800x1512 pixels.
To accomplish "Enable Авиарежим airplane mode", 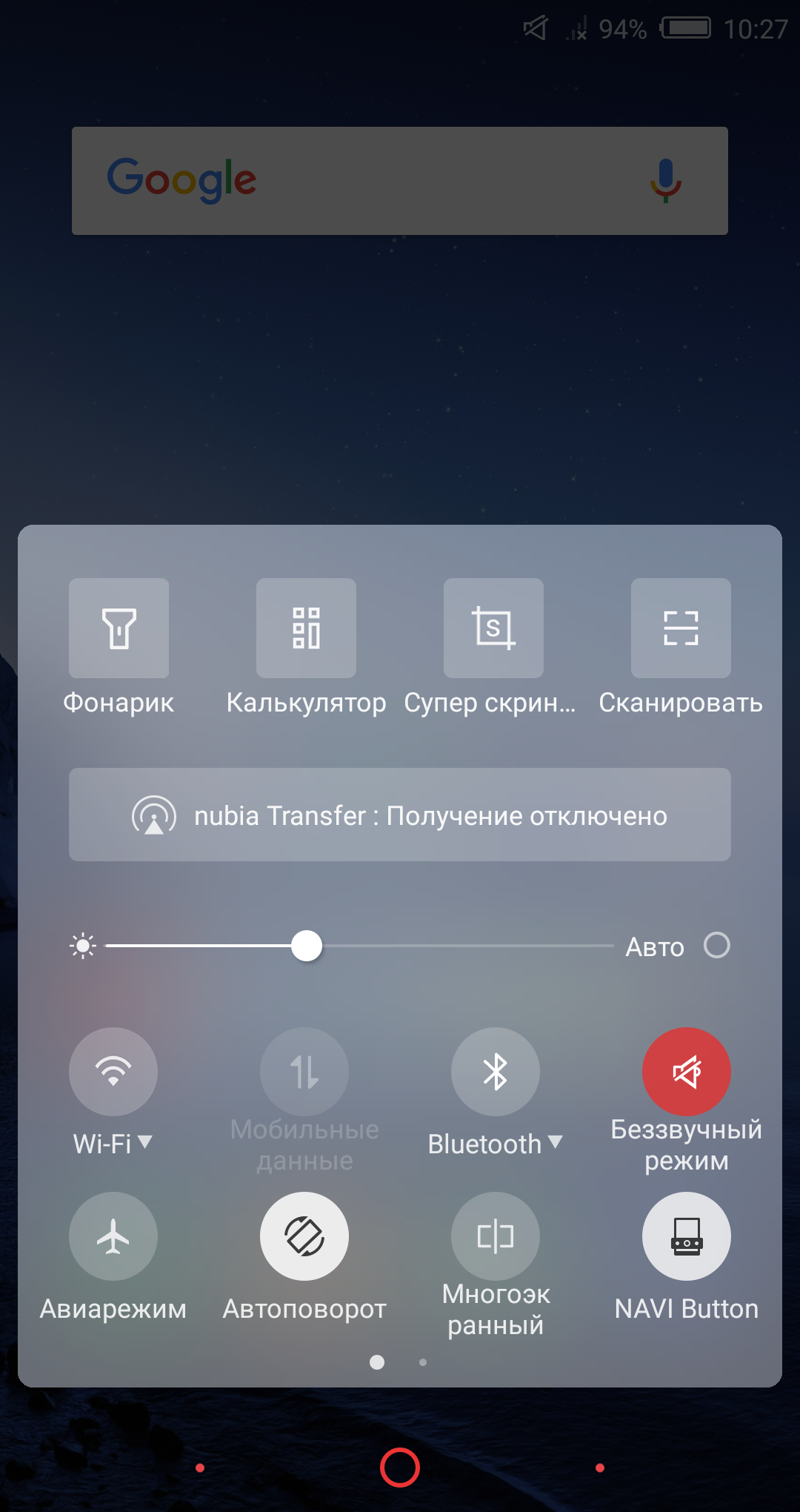I will tap(113, 1236).
